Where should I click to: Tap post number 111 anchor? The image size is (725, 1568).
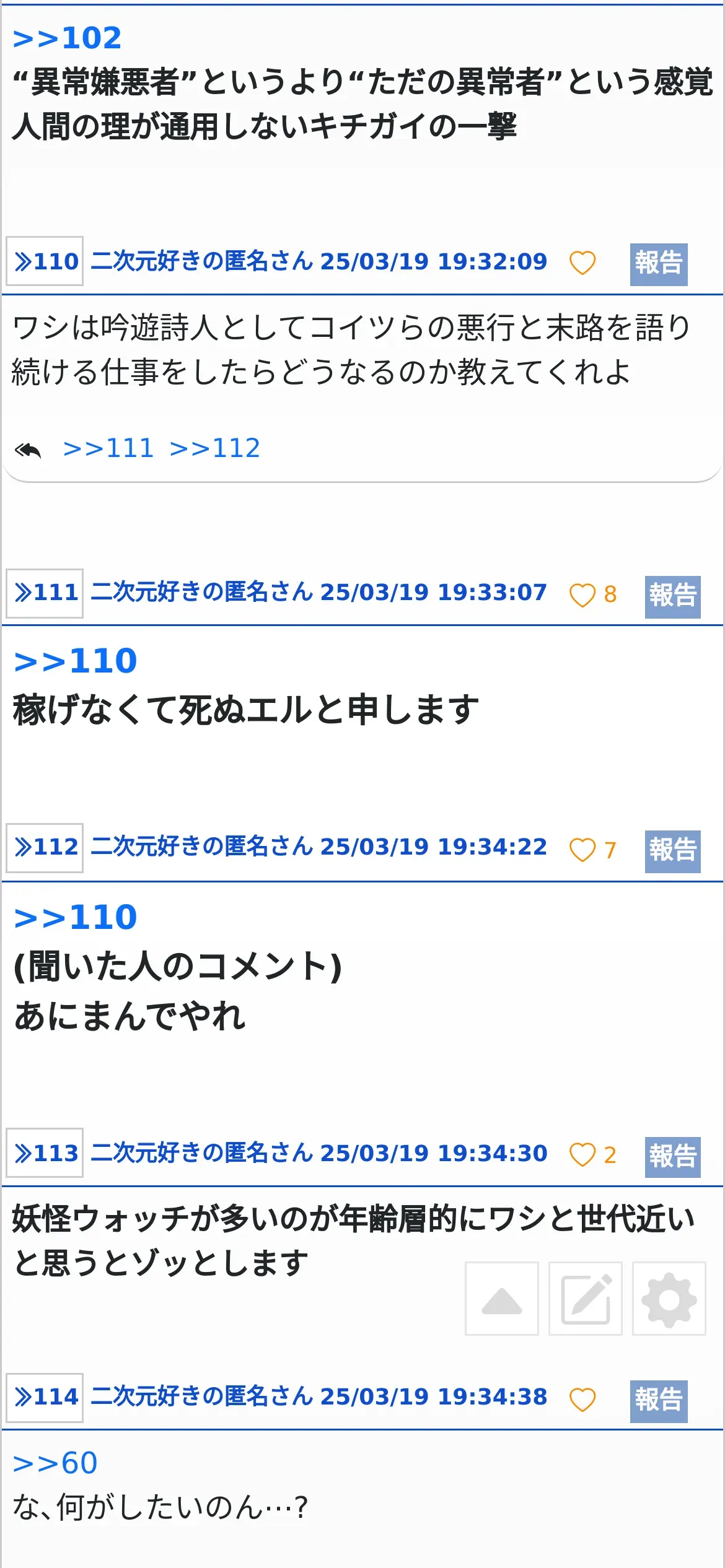click(45, 593)
